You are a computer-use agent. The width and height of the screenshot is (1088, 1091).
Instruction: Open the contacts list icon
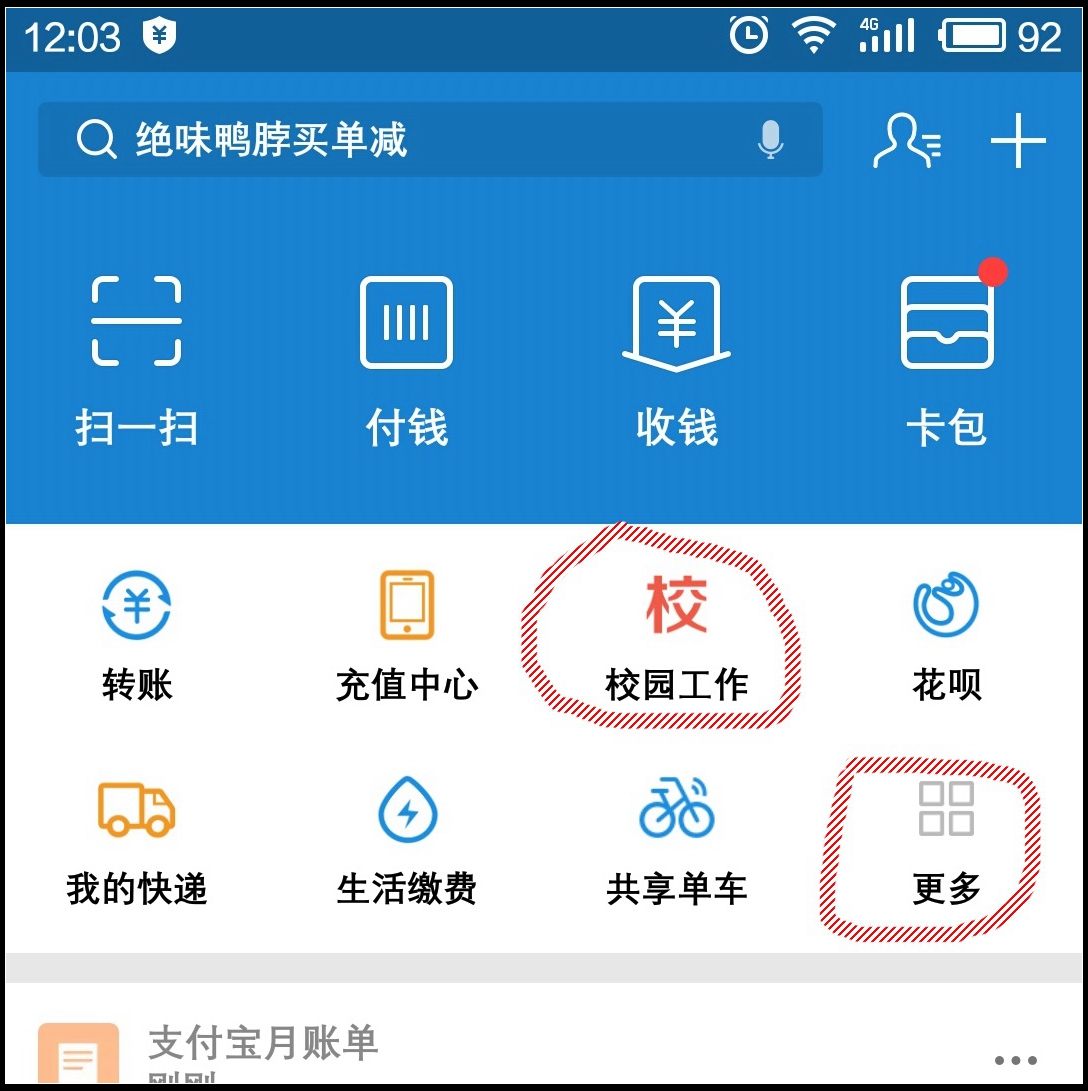coord(906,141)
